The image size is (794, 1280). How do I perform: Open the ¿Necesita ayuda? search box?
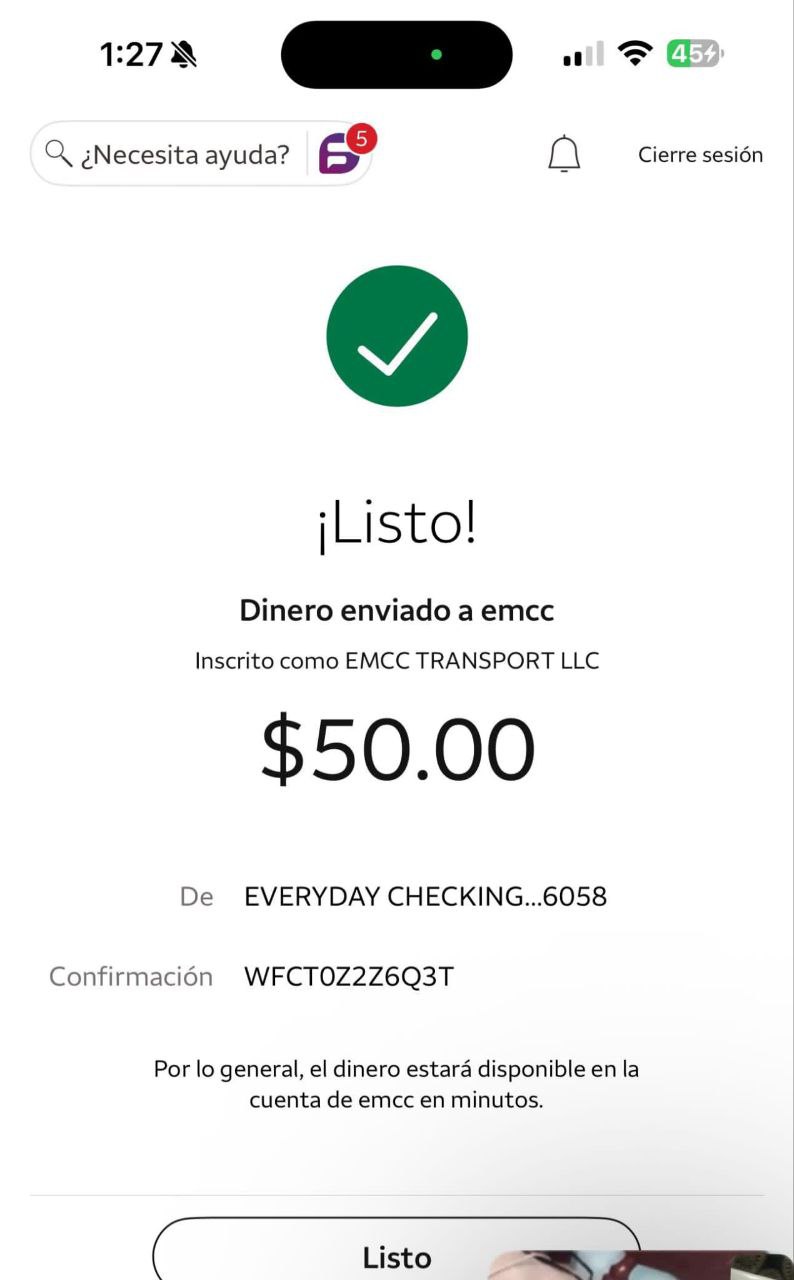170,154
